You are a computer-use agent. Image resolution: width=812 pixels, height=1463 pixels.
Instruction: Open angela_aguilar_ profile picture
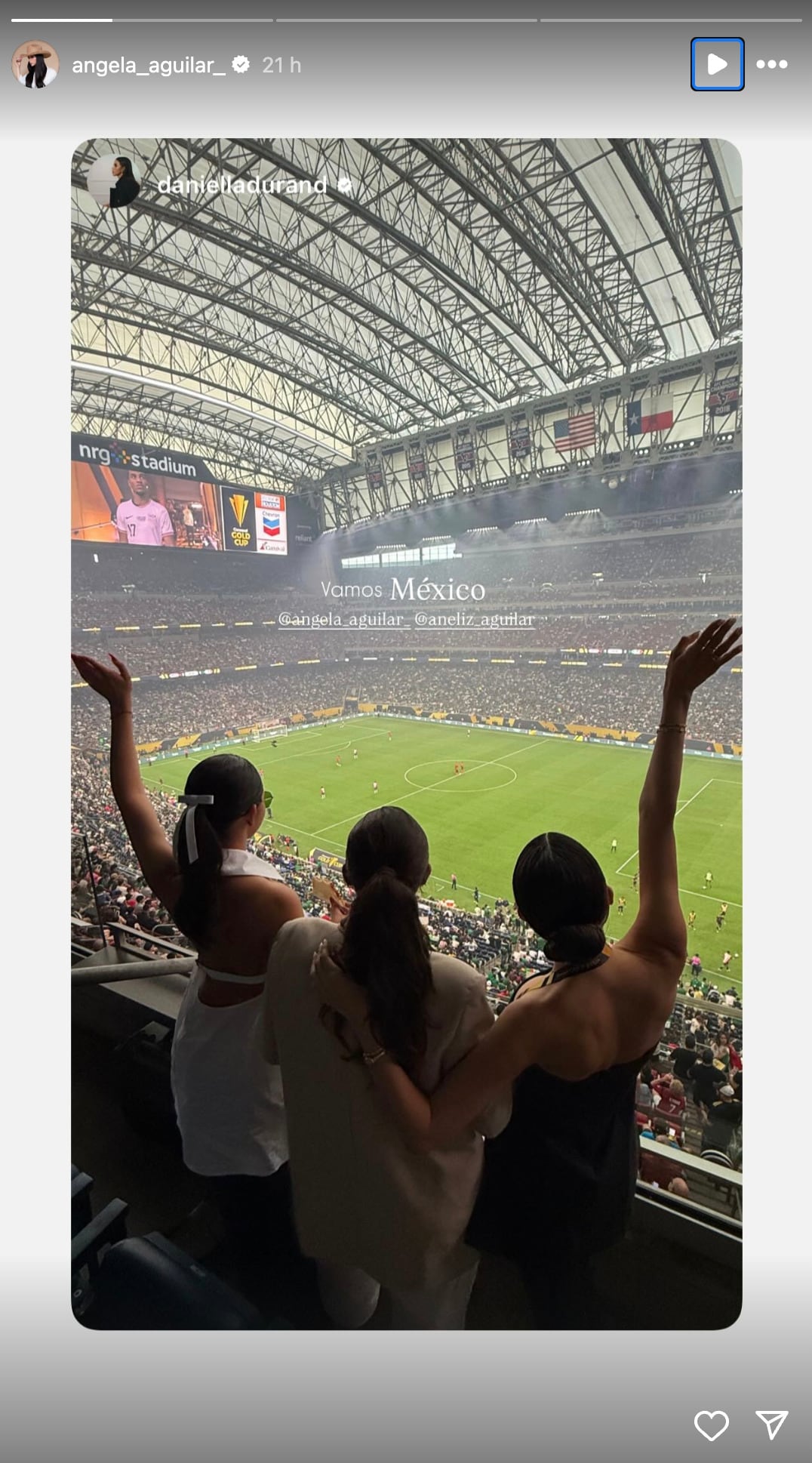coord(35,65)
